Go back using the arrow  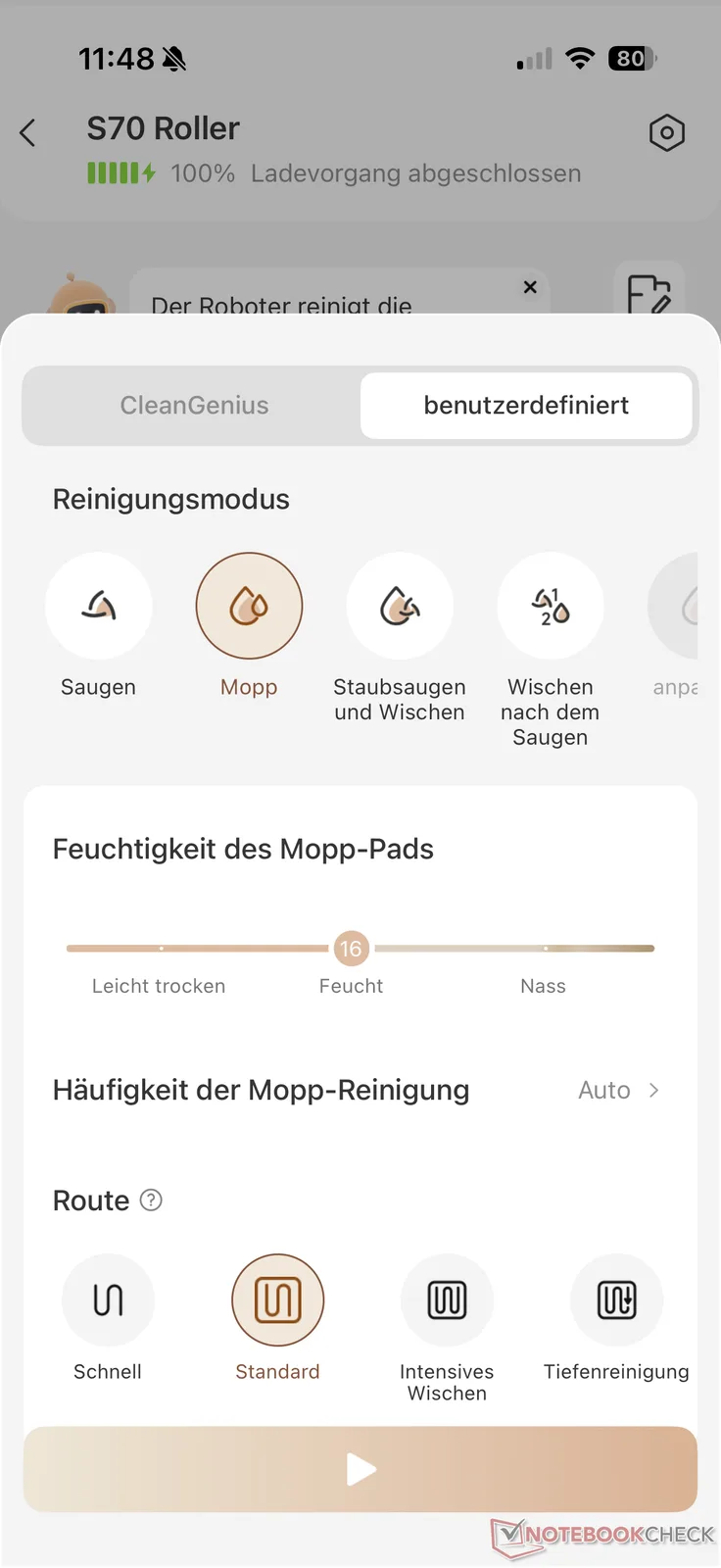(x=28, y=133)
